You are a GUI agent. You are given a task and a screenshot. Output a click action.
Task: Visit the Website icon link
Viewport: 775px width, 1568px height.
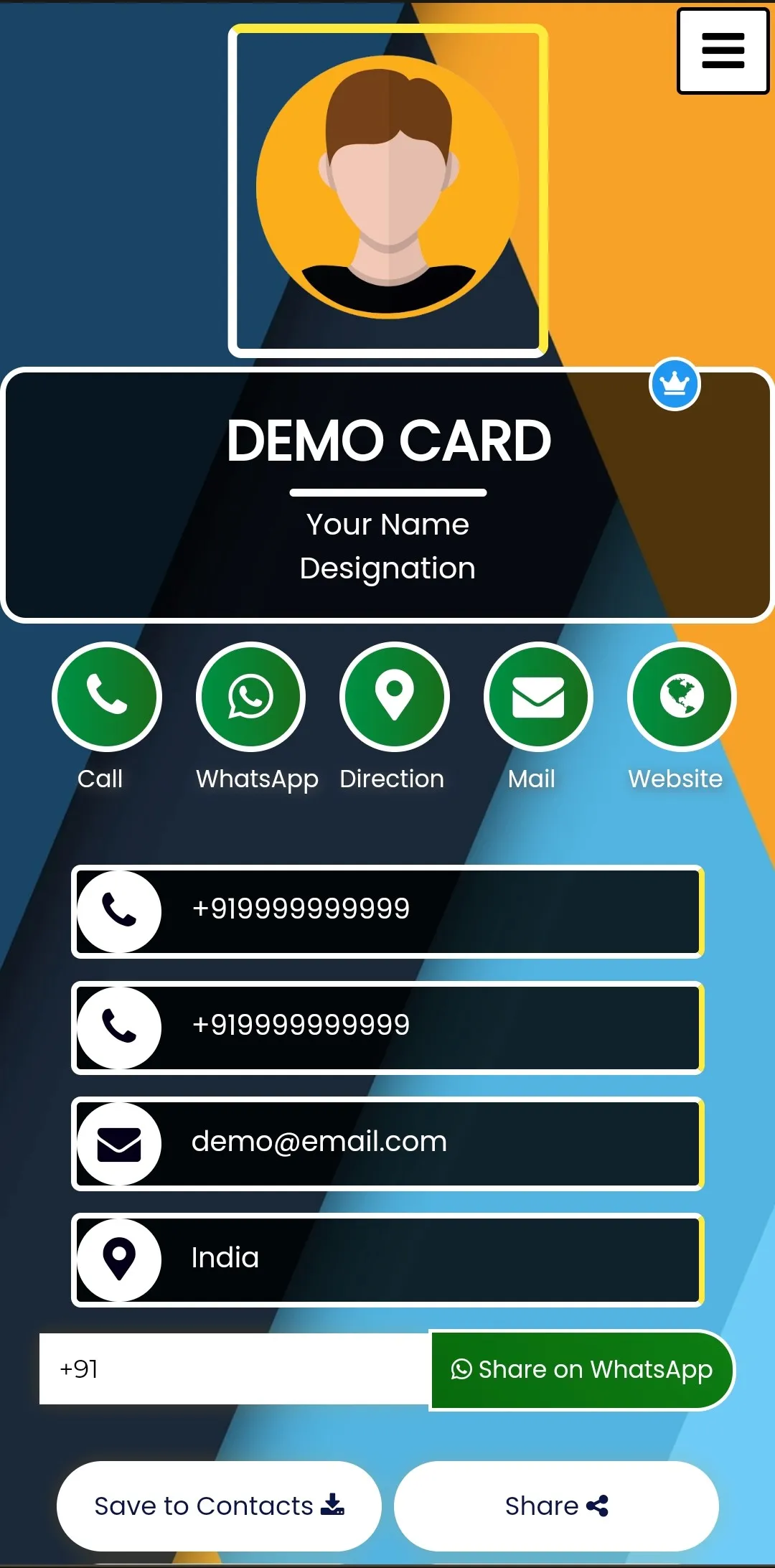[x=682, y=696]
